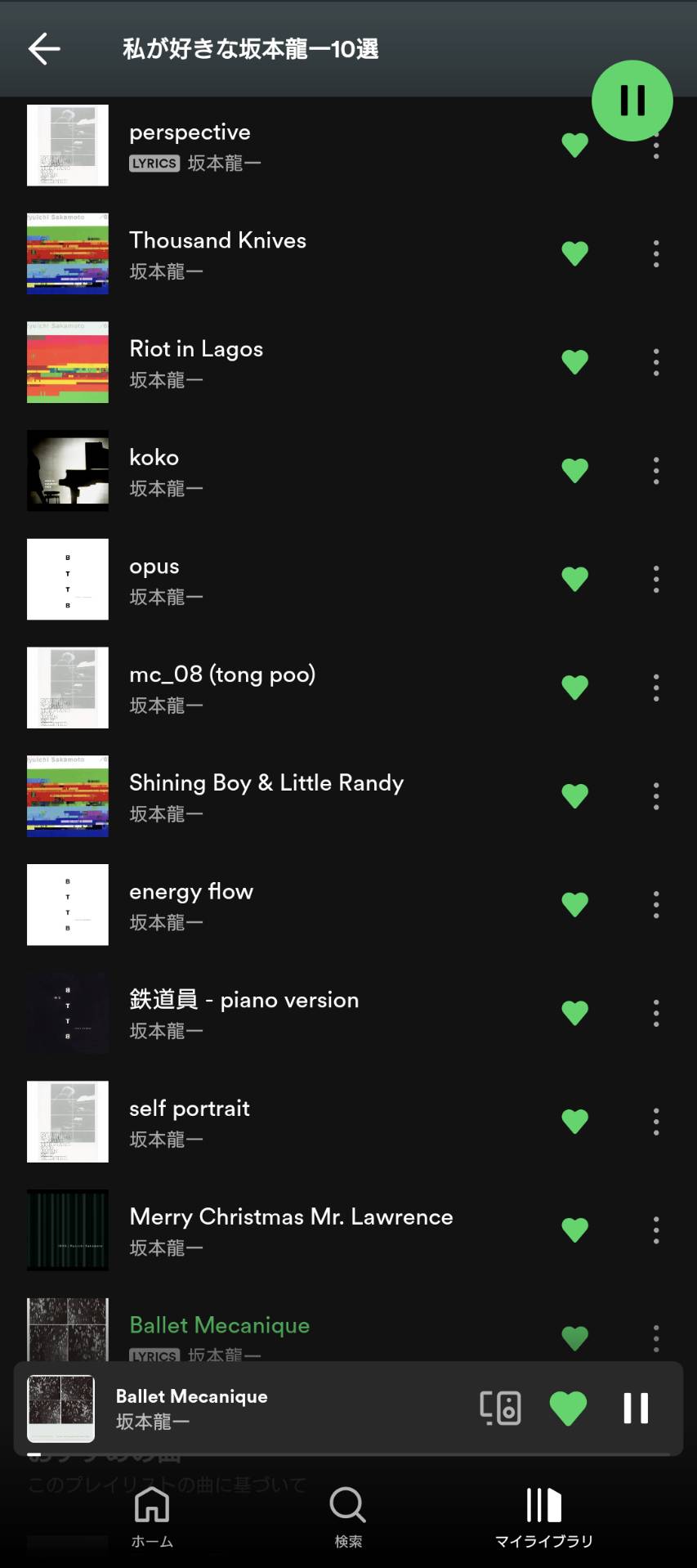The image size is (697, 1568).
Task: Go back using the top arrow
Action: (44, 49)
